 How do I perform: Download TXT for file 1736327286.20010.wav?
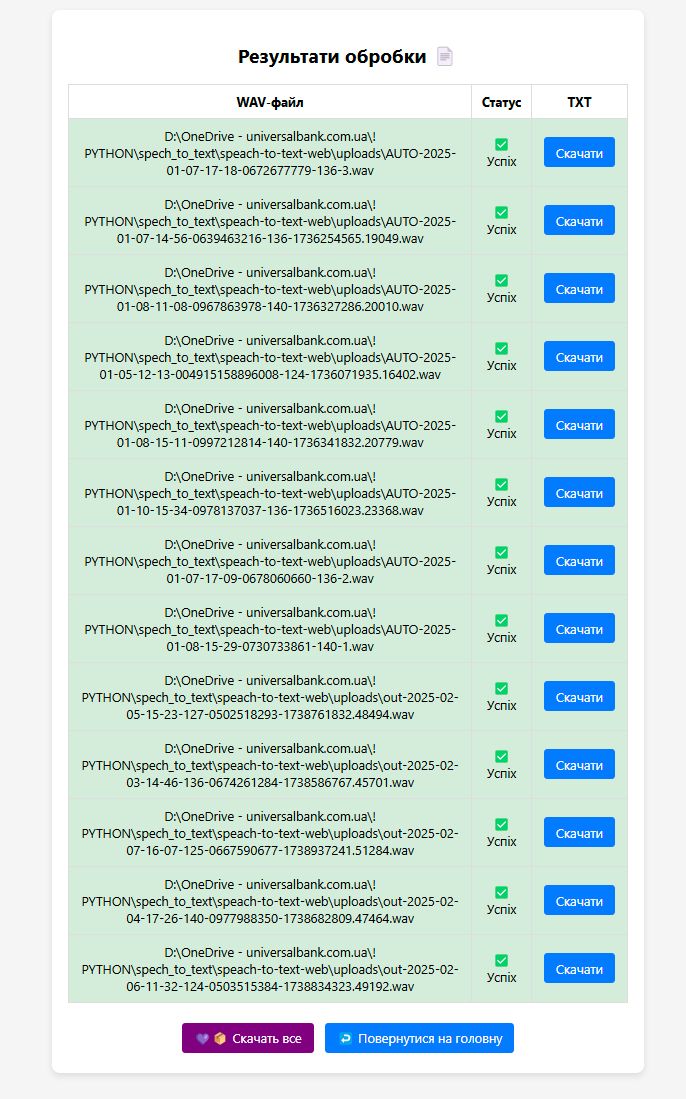(x=579, y=289)
